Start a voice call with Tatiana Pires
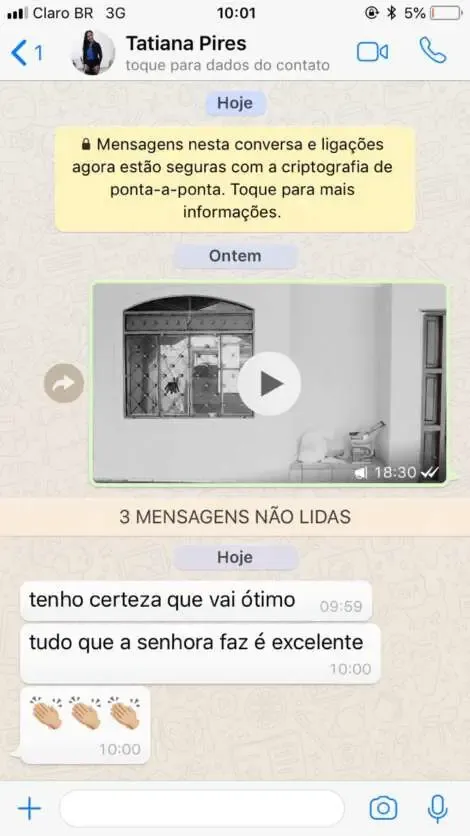Screen dimensions: 470x836 coord(433,51)
